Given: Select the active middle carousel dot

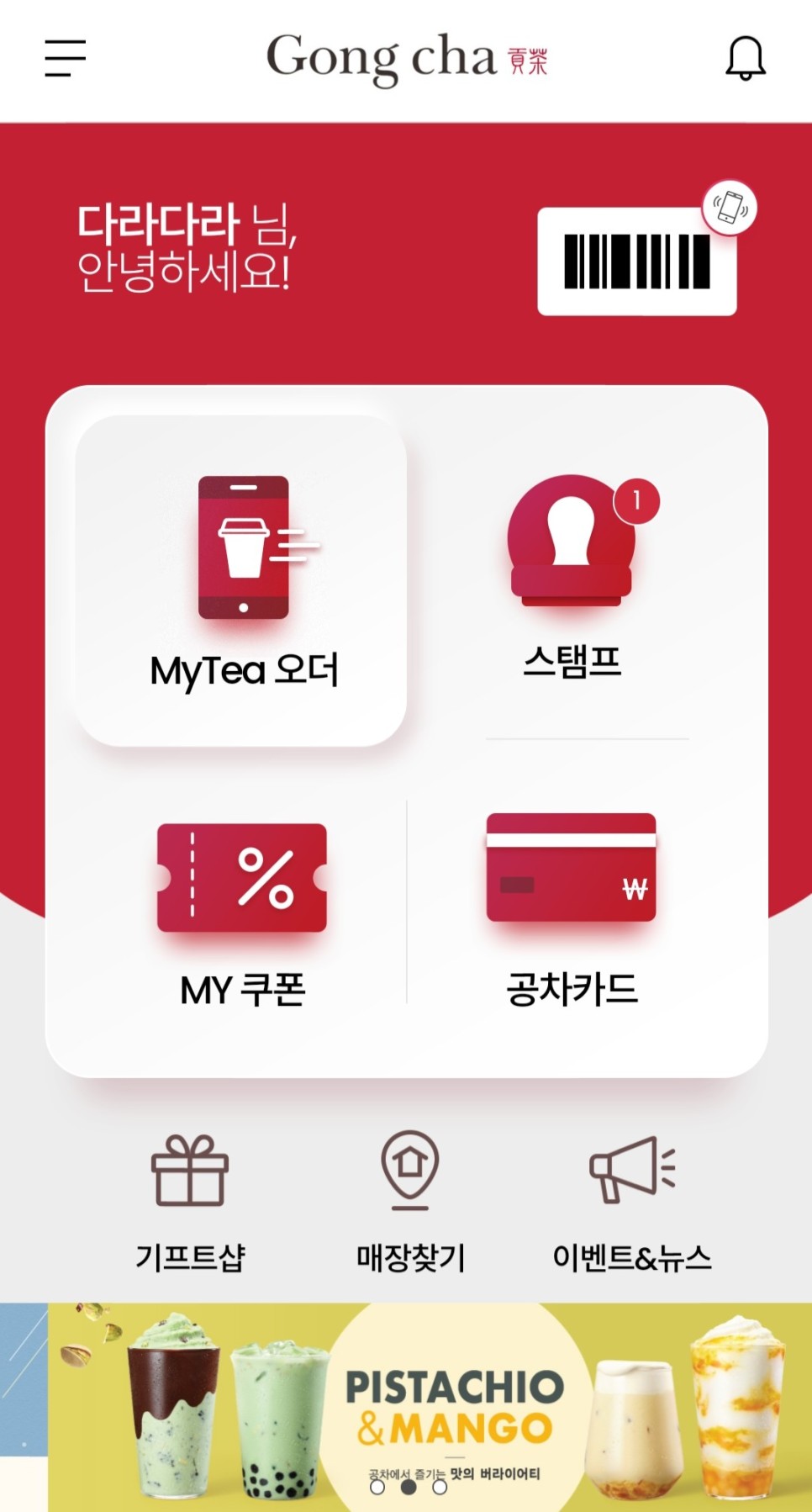Looking at the screenshot, I should pos(409,1487).
